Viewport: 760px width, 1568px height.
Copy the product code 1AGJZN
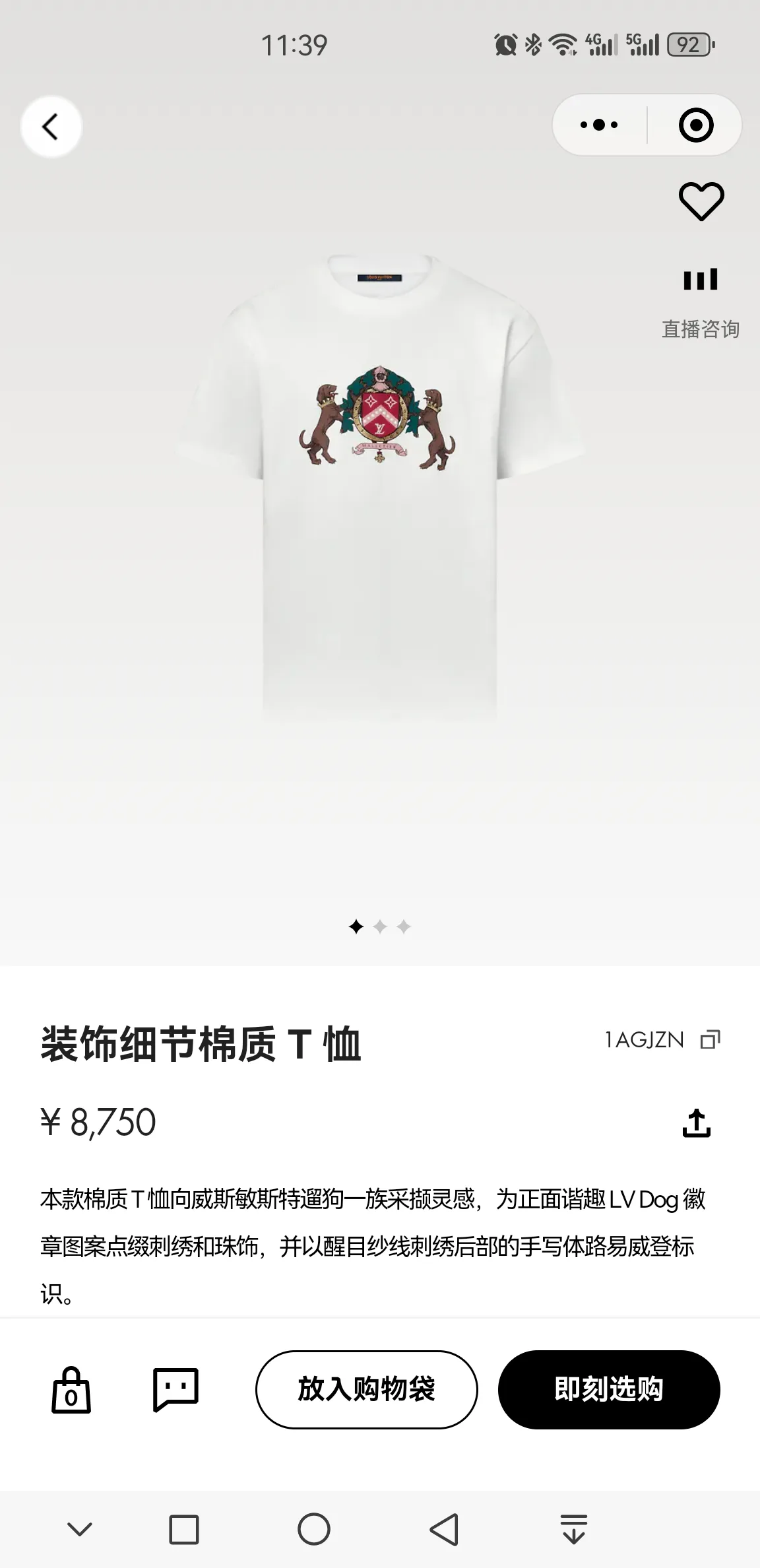(710, 1039)
